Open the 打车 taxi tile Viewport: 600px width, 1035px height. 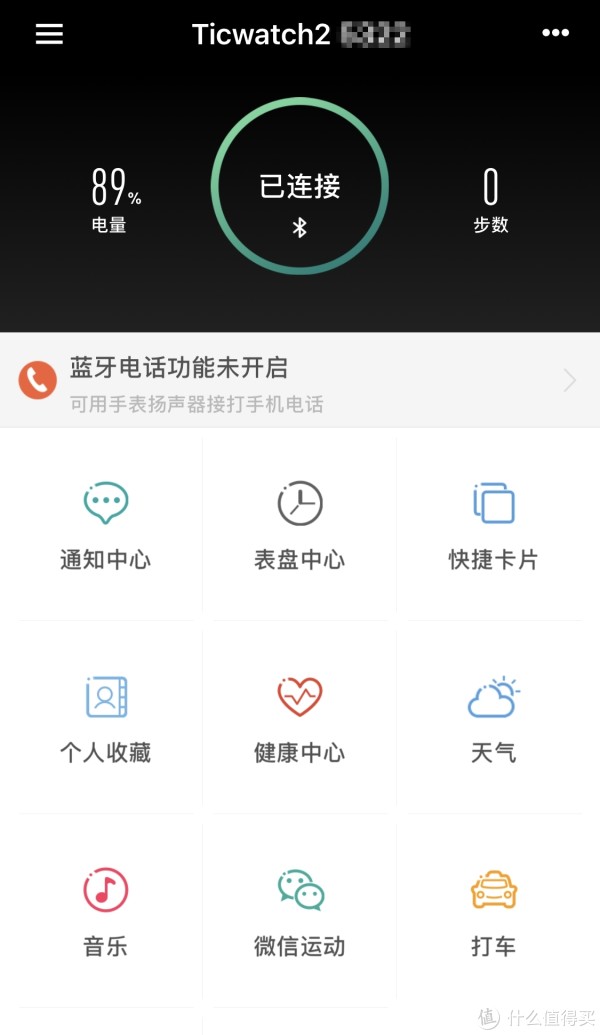pos(494,912)
